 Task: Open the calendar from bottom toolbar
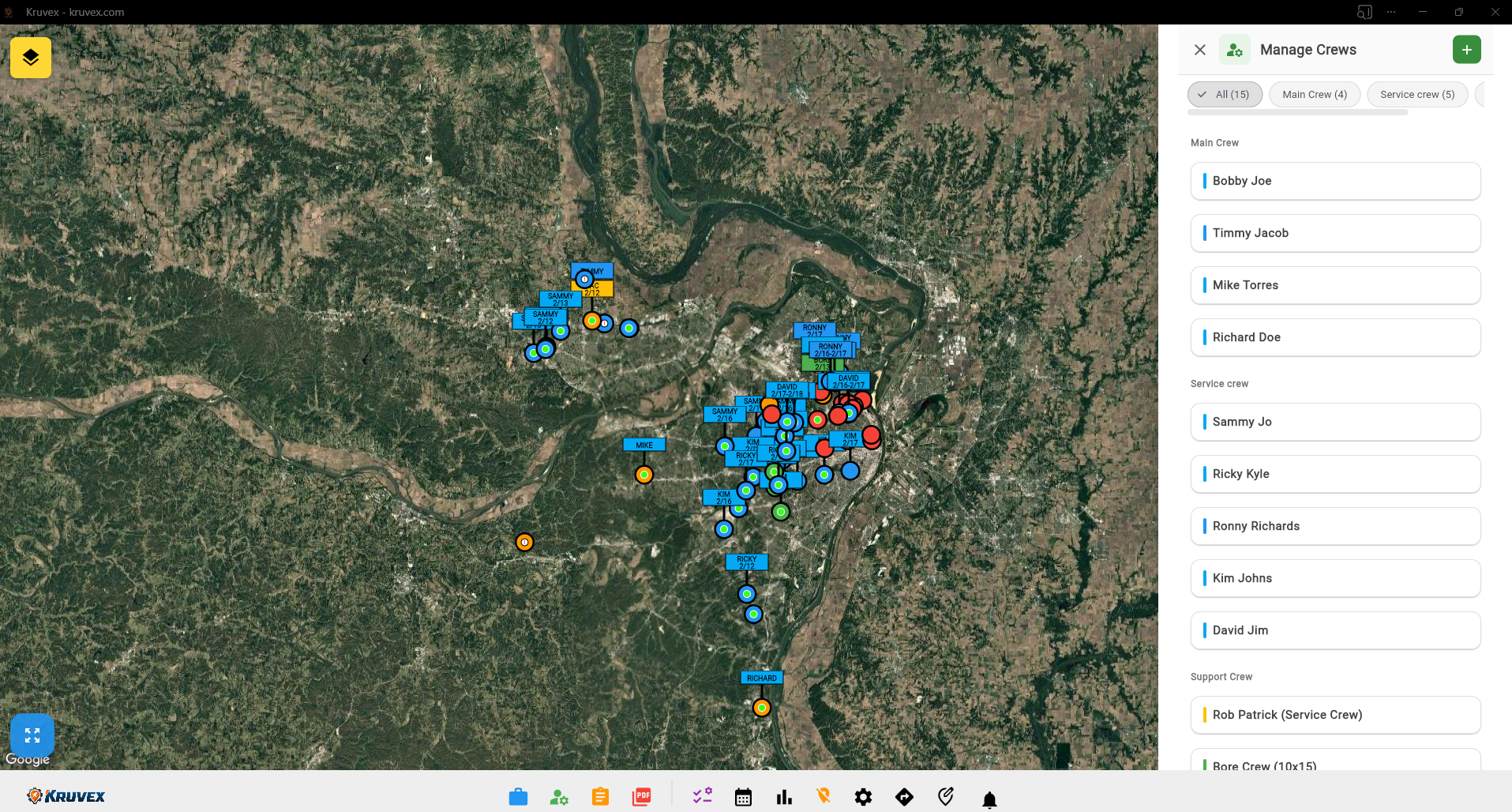743,797
